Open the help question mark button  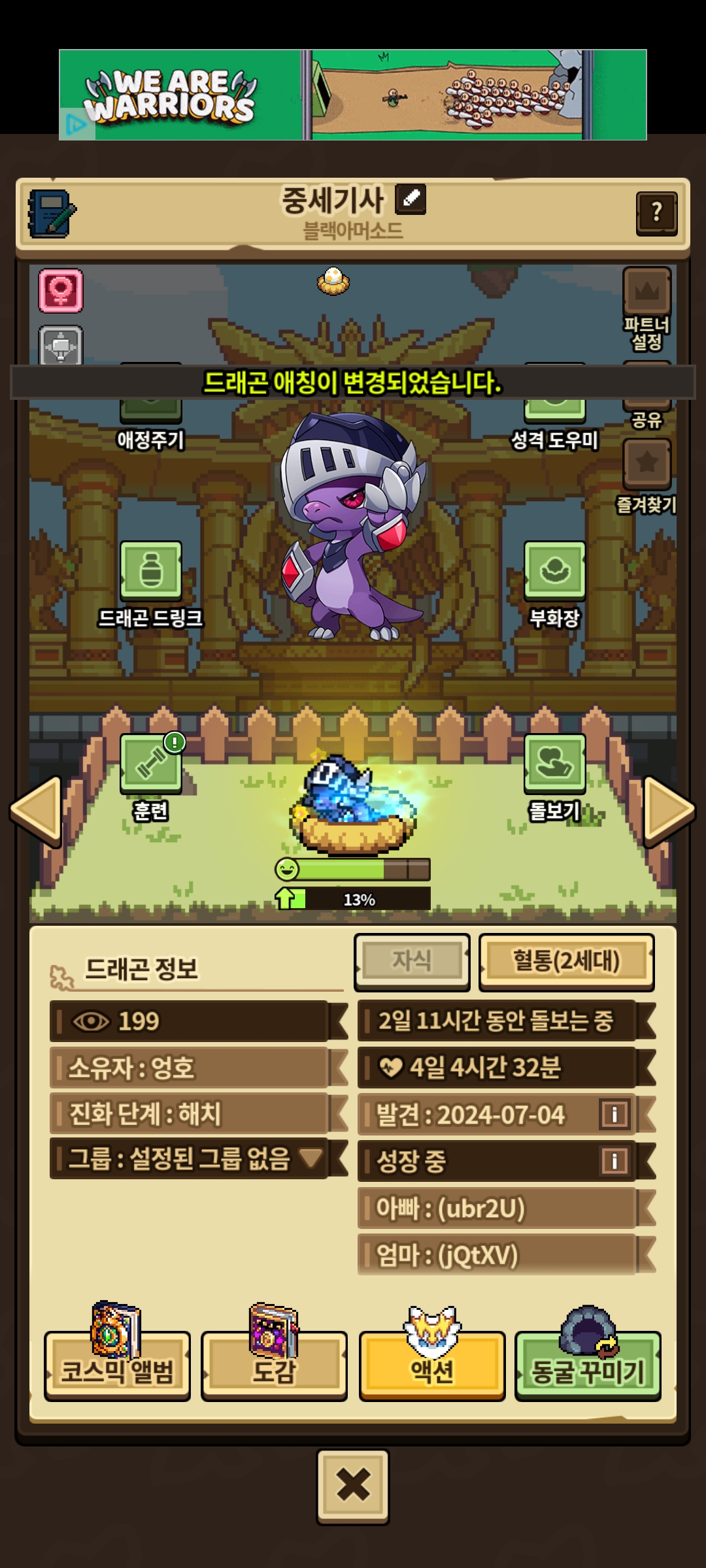656,213
